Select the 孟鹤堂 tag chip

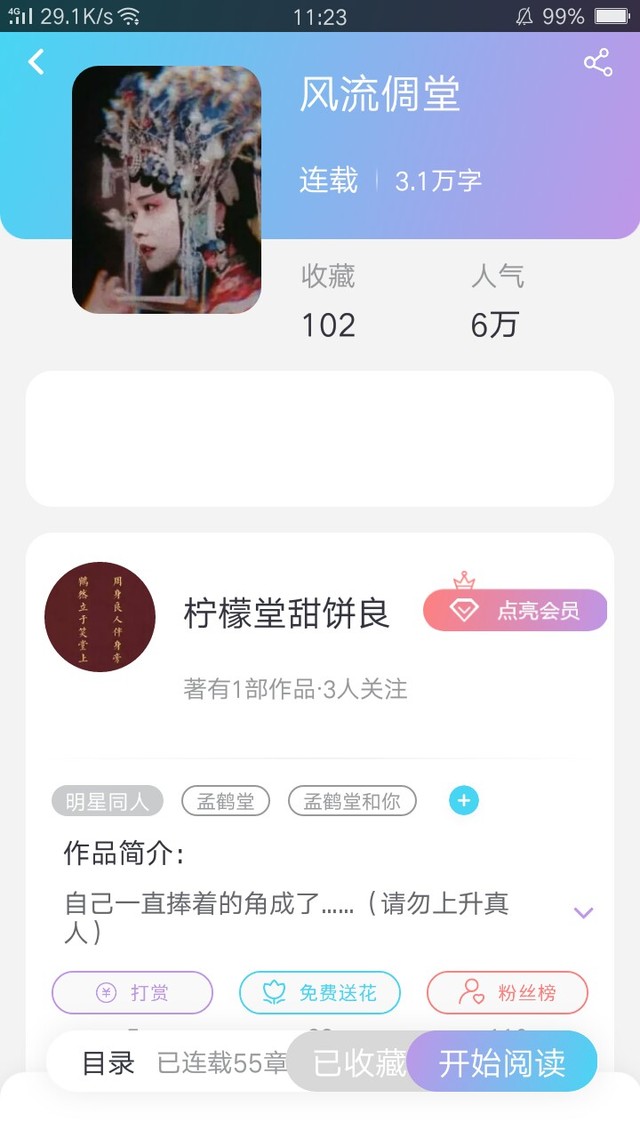(226, 801)
